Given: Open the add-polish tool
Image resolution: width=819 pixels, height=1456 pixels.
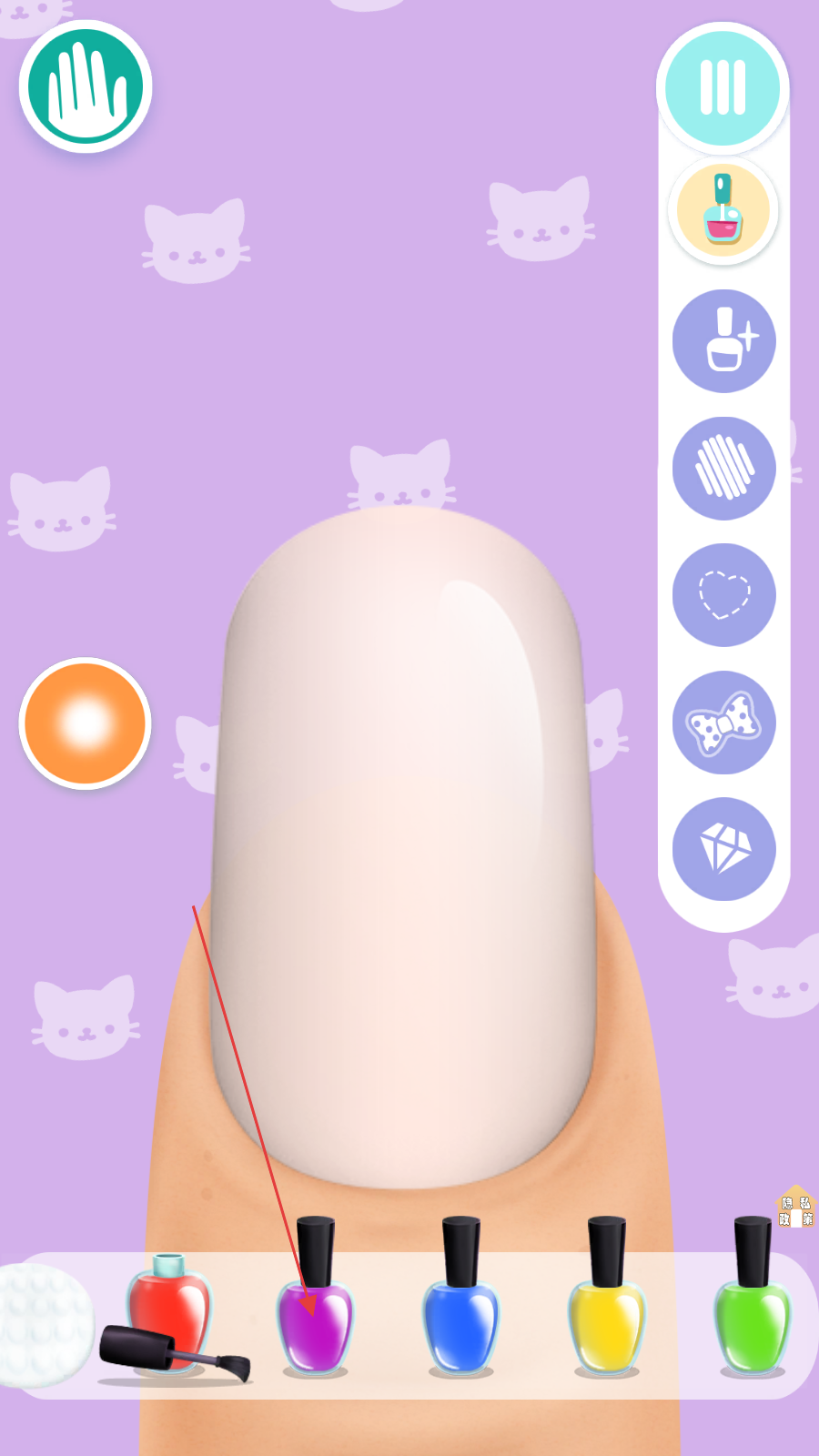Looking at the screenshot, I should [x=723, y=341].
